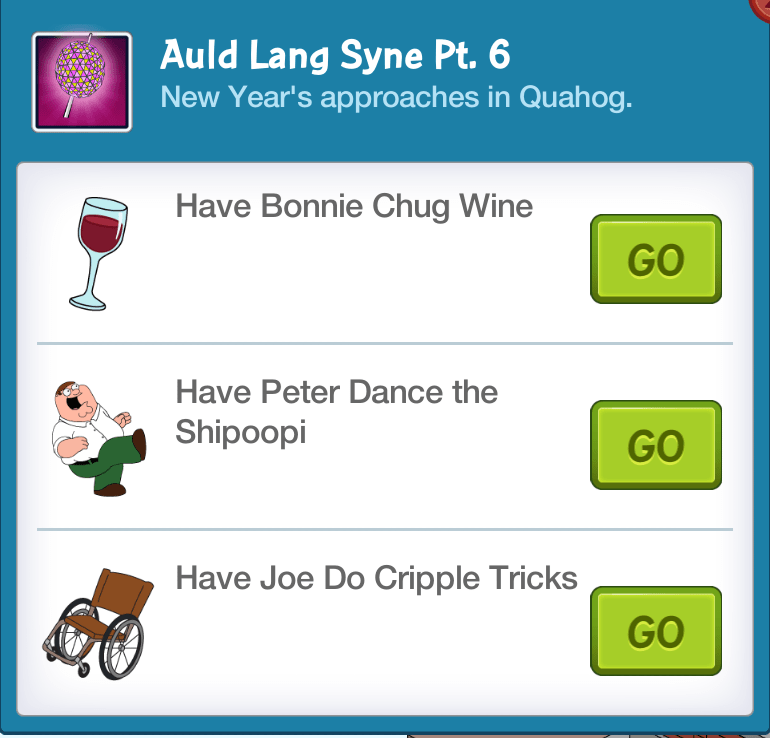Tap GO for Bonnie Chug Wine
This screenshot has height=738, width=770.
point(656,259)
